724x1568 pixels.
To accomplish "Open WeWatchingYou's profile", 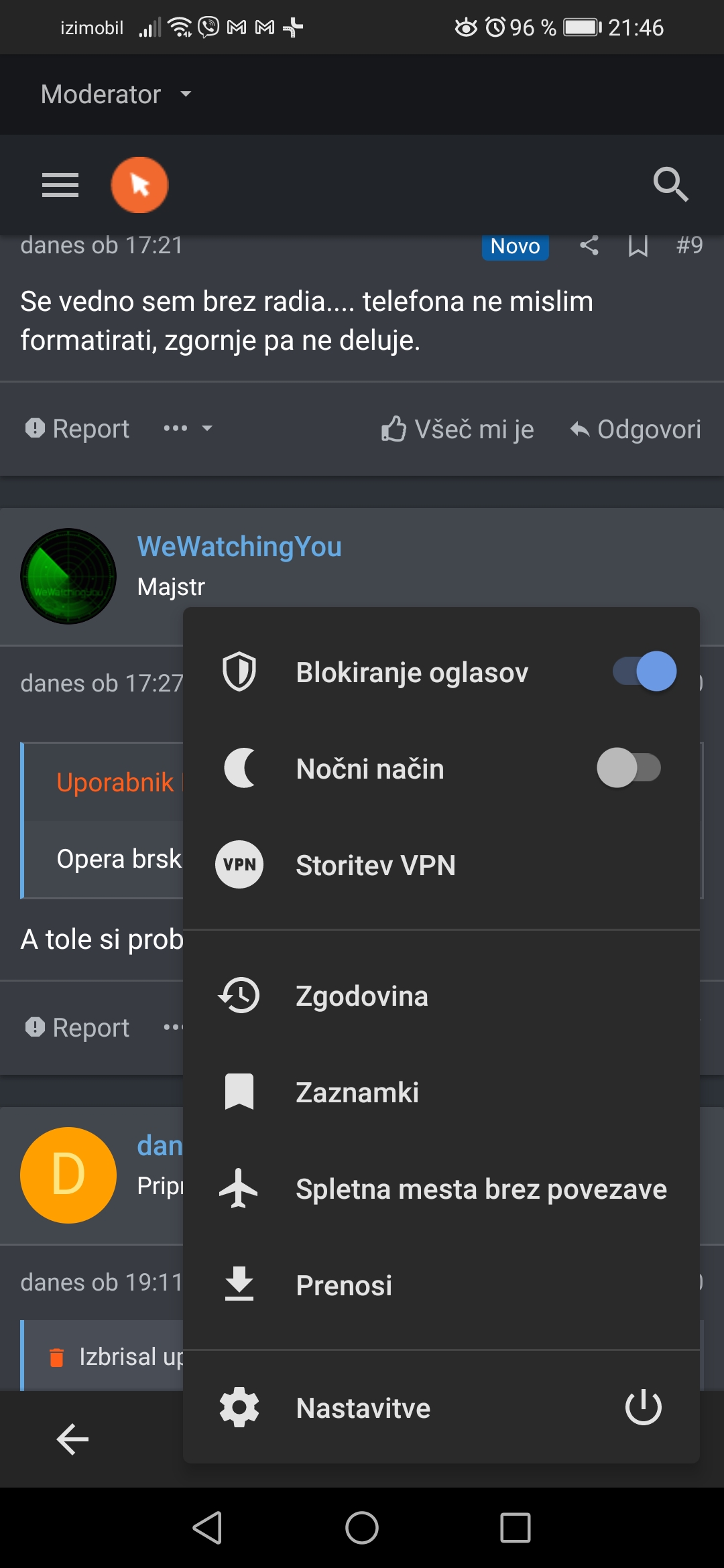I will (239, 547).
